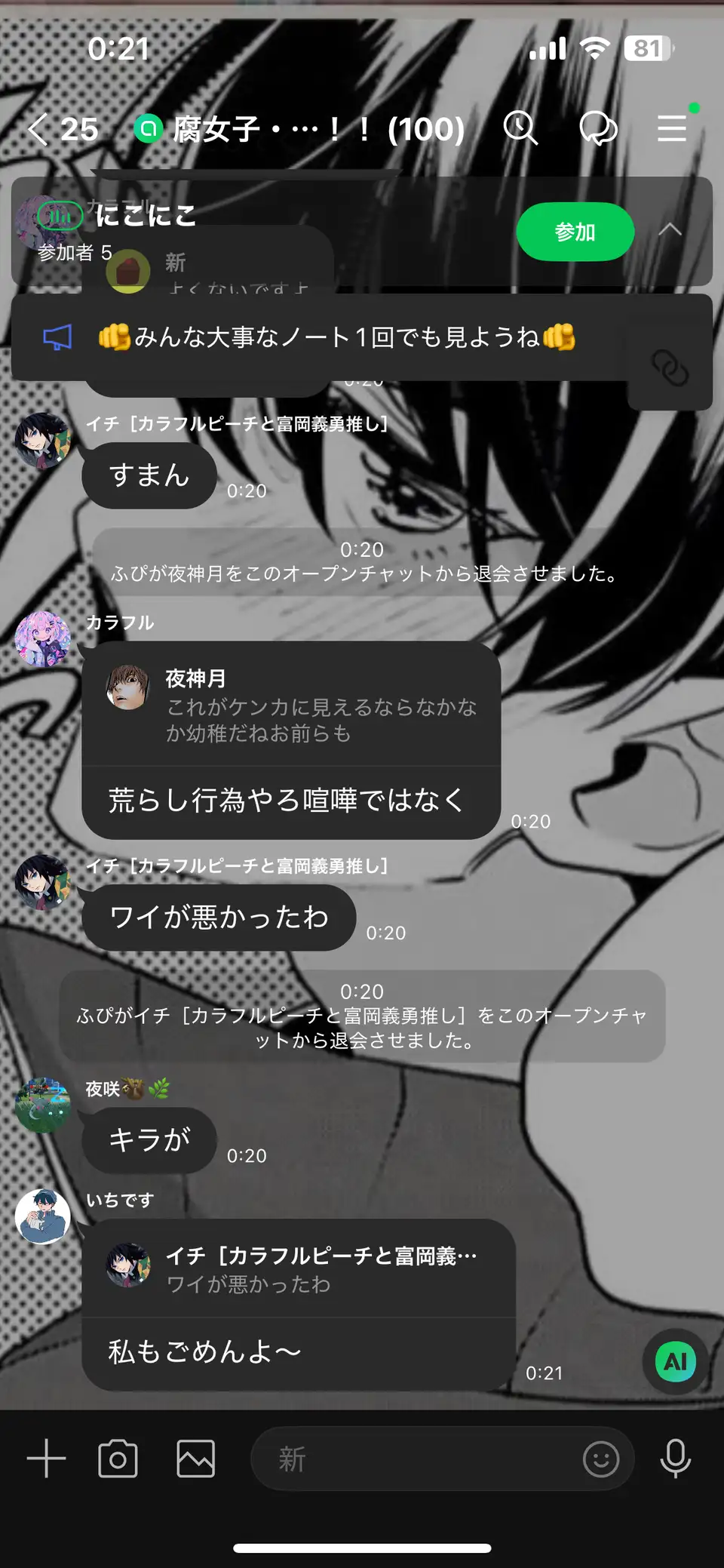
Task: Open the plus attachment menu
Action: coord(46,1458)
